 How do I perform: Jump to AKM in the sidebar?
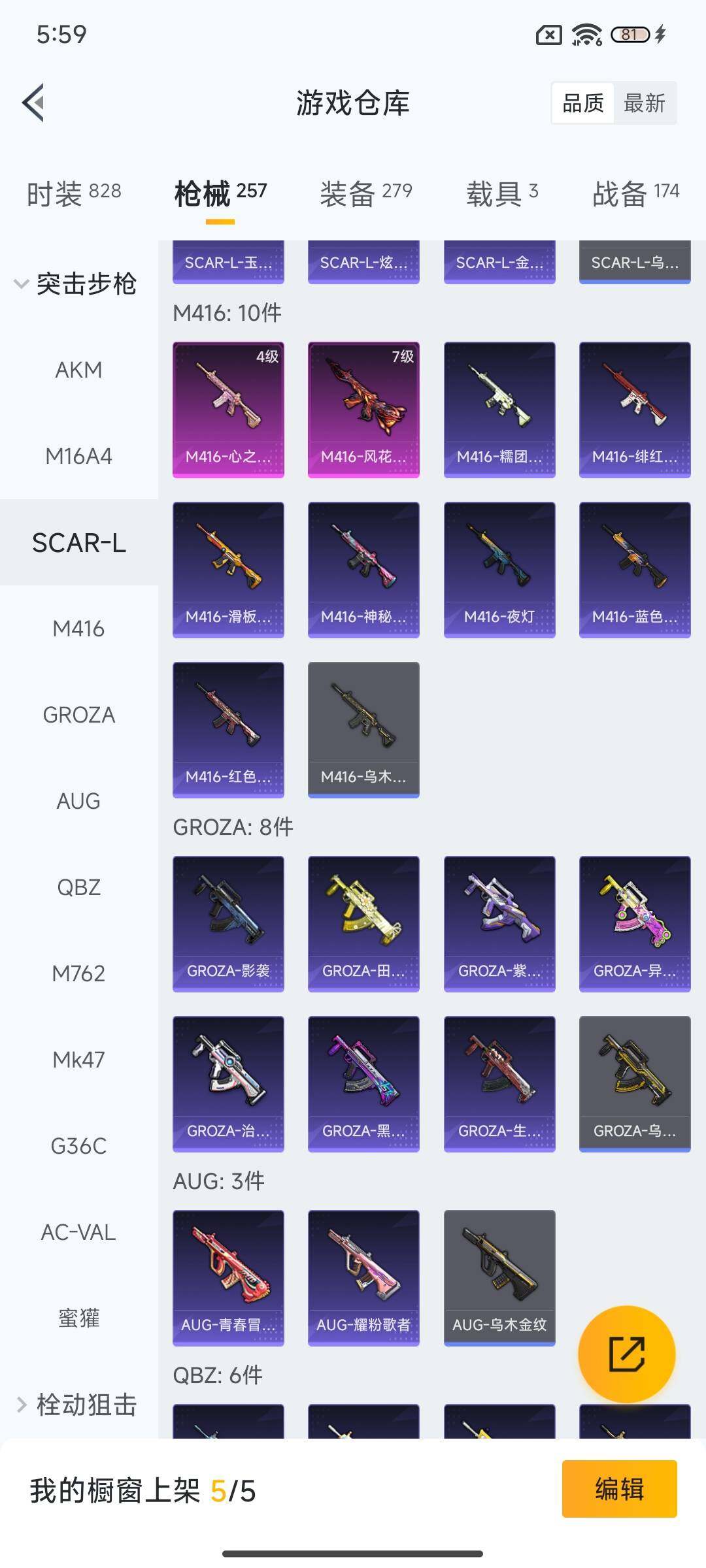pos(78,370)
